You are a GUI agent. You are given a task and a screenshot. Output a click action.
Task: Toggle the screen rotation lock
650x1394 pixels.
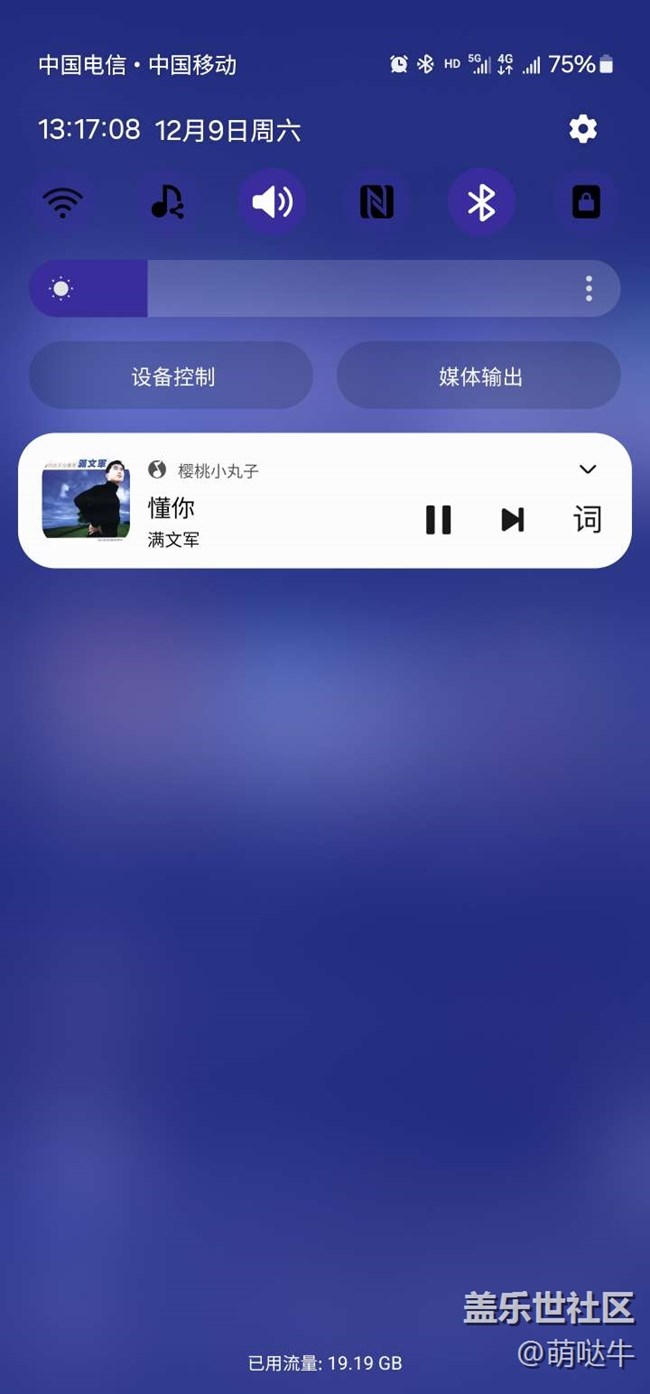point(586,203)
